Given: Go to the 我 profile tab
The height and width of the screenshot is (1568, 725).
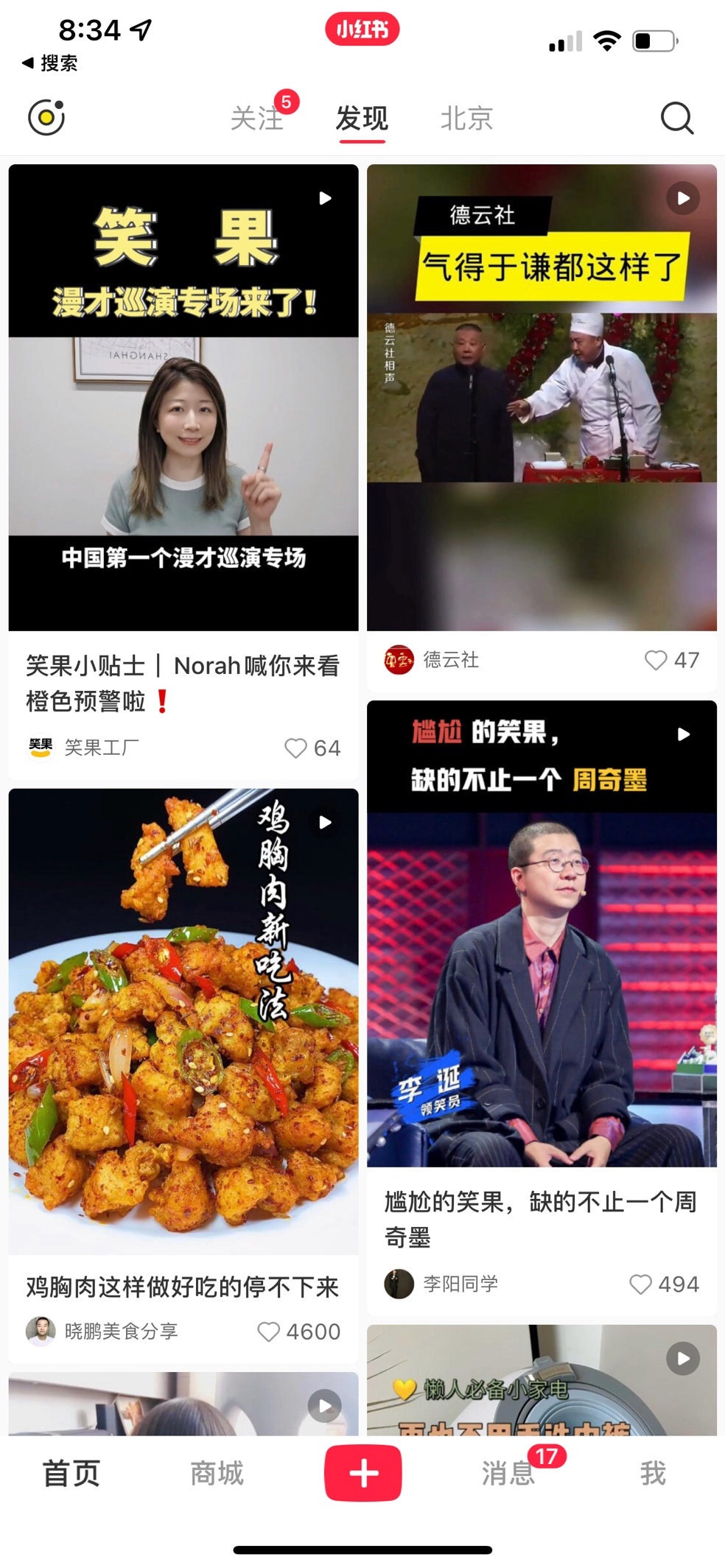Looking at the screenshot, I should (x=653, y=1474).
